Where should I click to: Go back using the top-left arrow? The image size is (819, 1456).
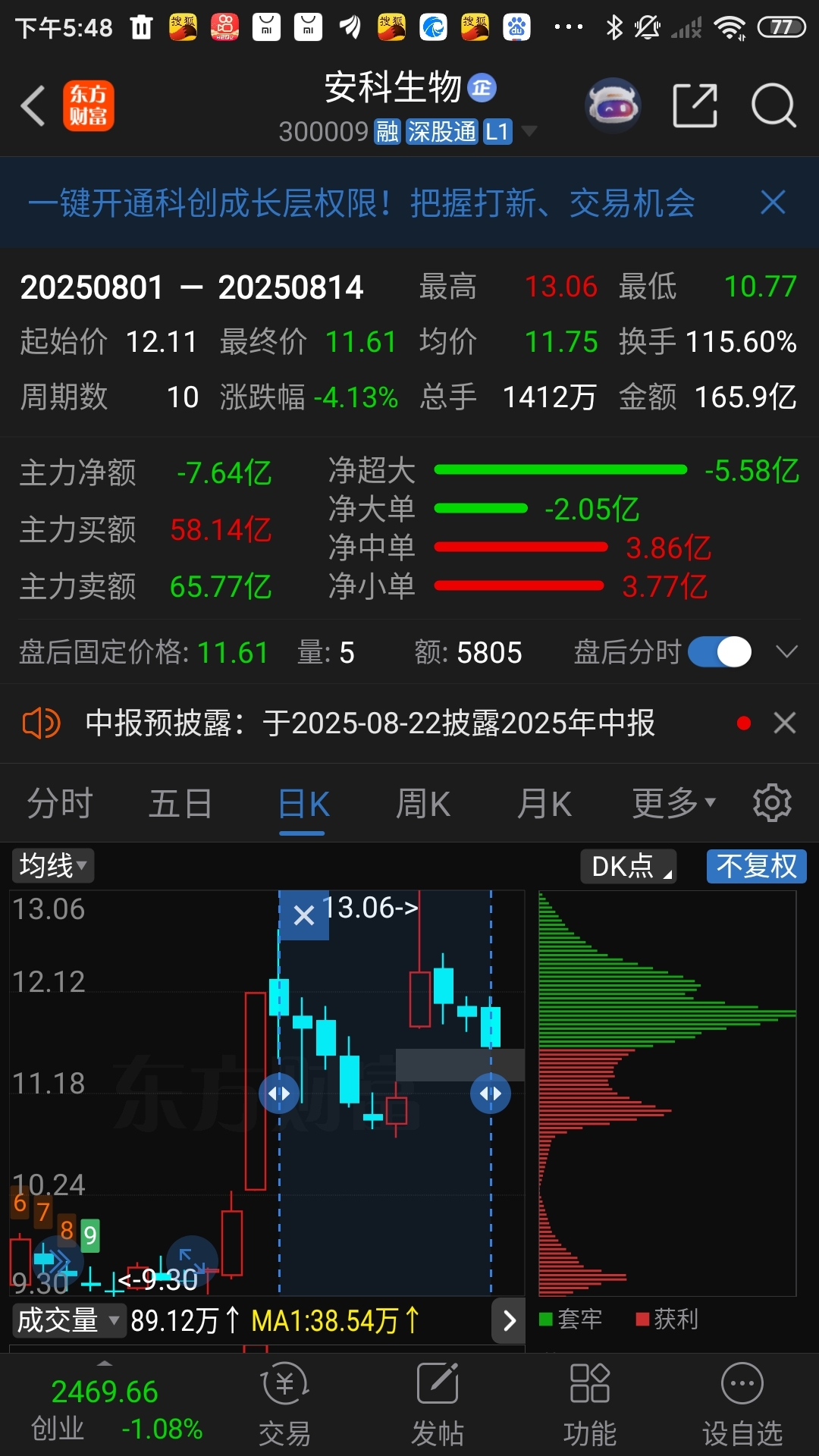[33, 105]
